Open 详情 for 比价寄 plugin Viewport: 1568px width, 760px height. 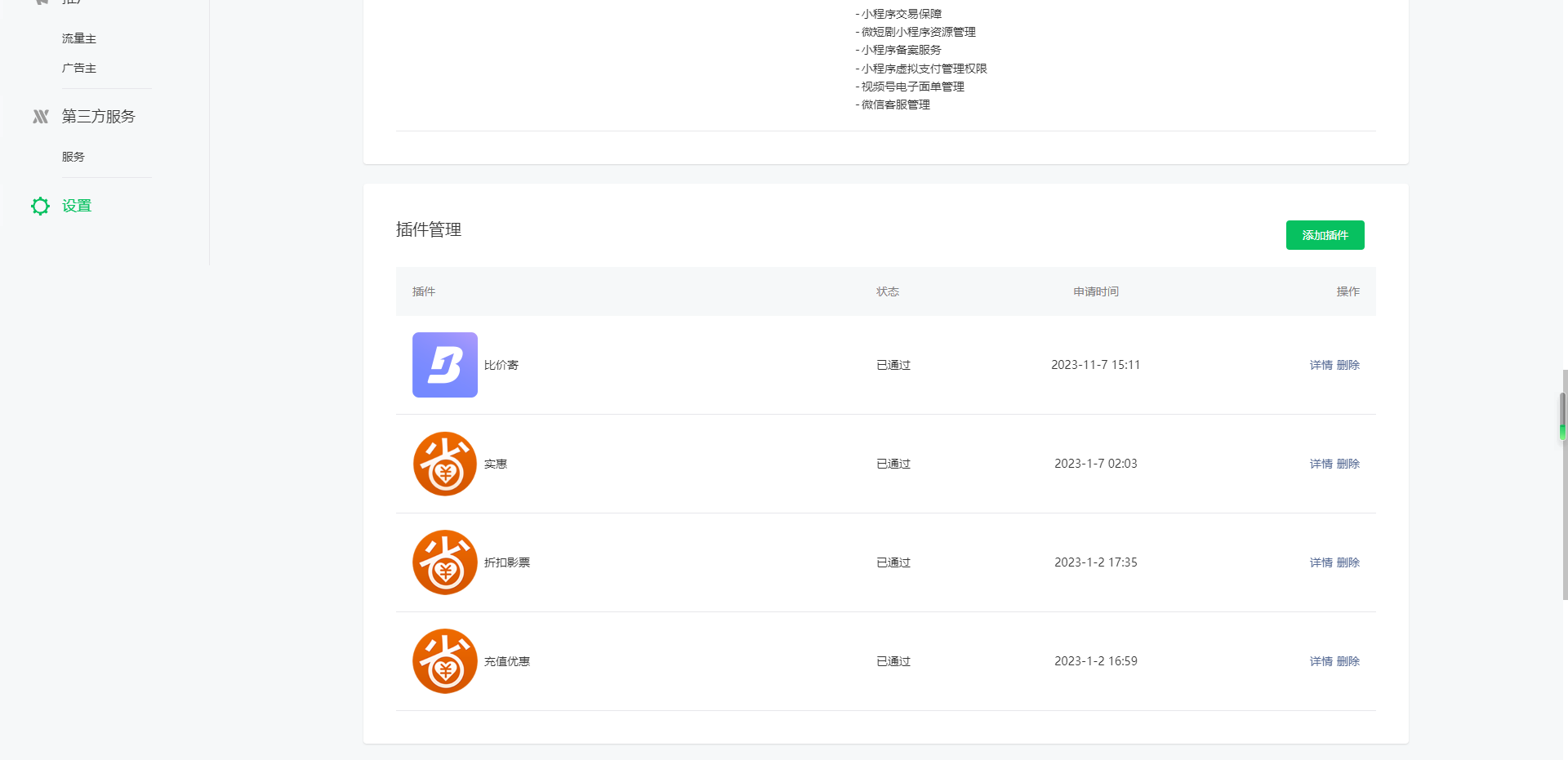tap(1321, 365)
